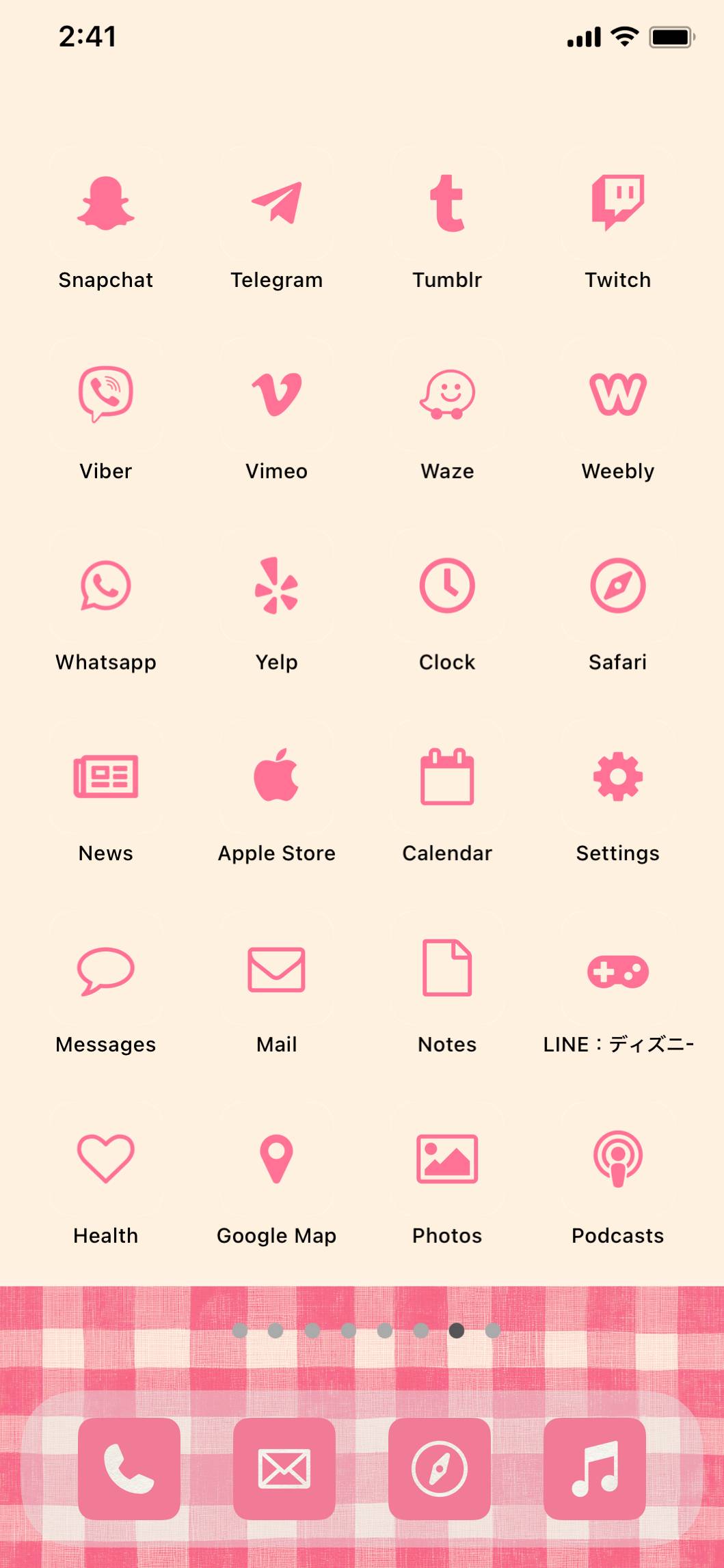The width and height of the screenshot is (724, 1568).
Task: Open Messages
Action: click(x=106, y=968)
